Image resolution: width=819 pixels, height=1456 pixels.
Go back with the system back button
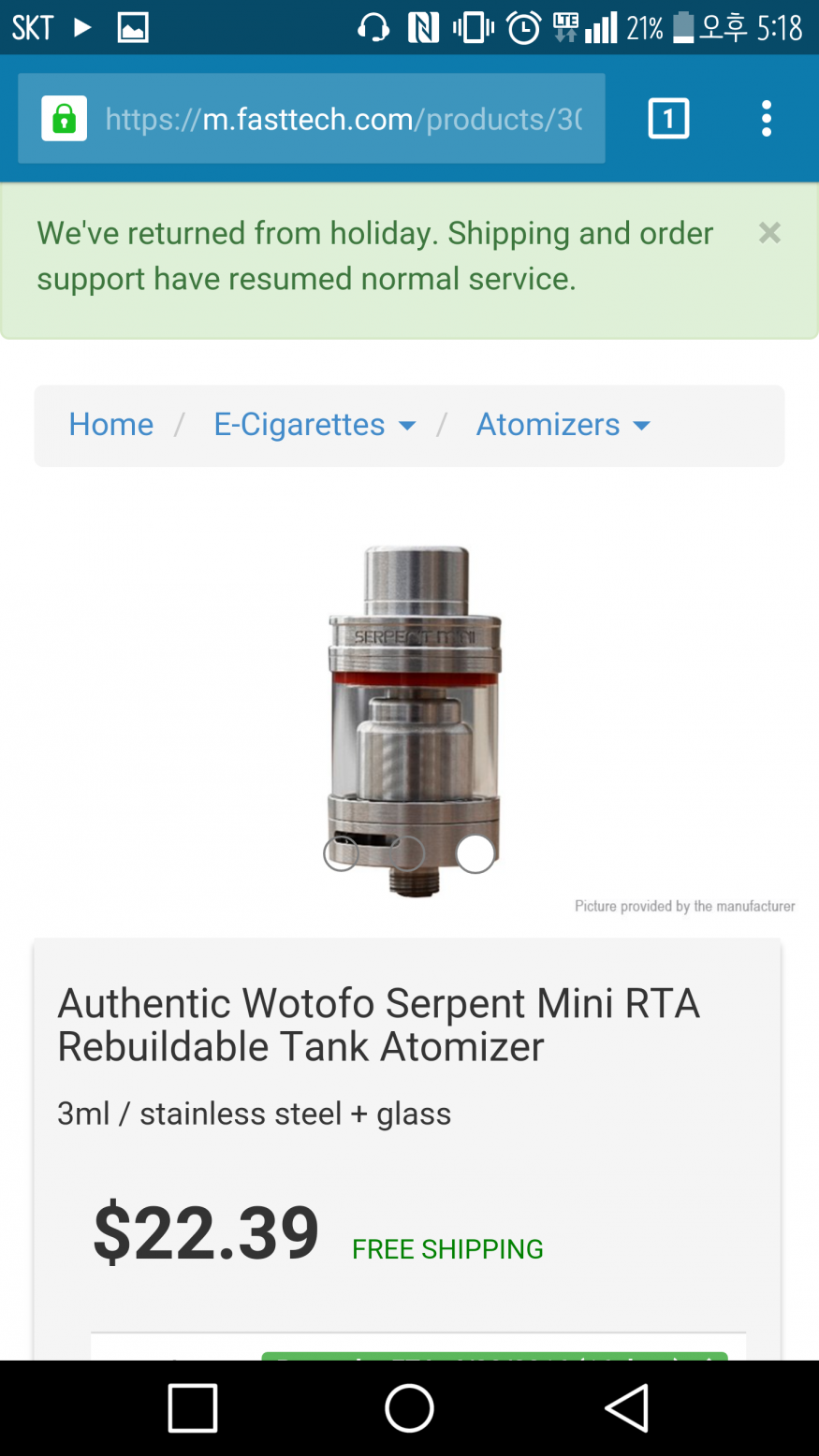coord(626,1407)
